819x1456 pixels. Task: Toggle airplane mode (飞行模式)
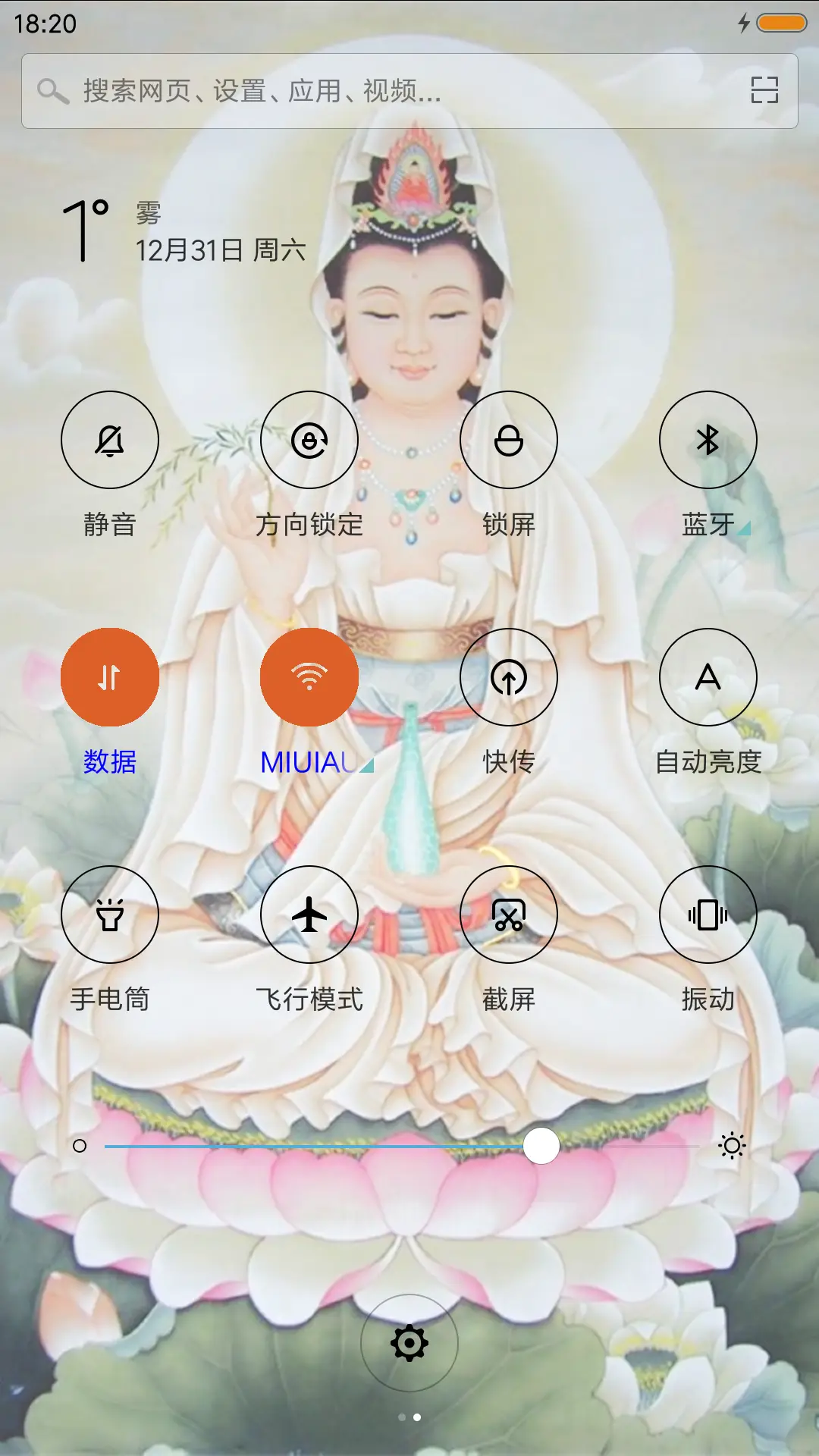click(309, 915)
